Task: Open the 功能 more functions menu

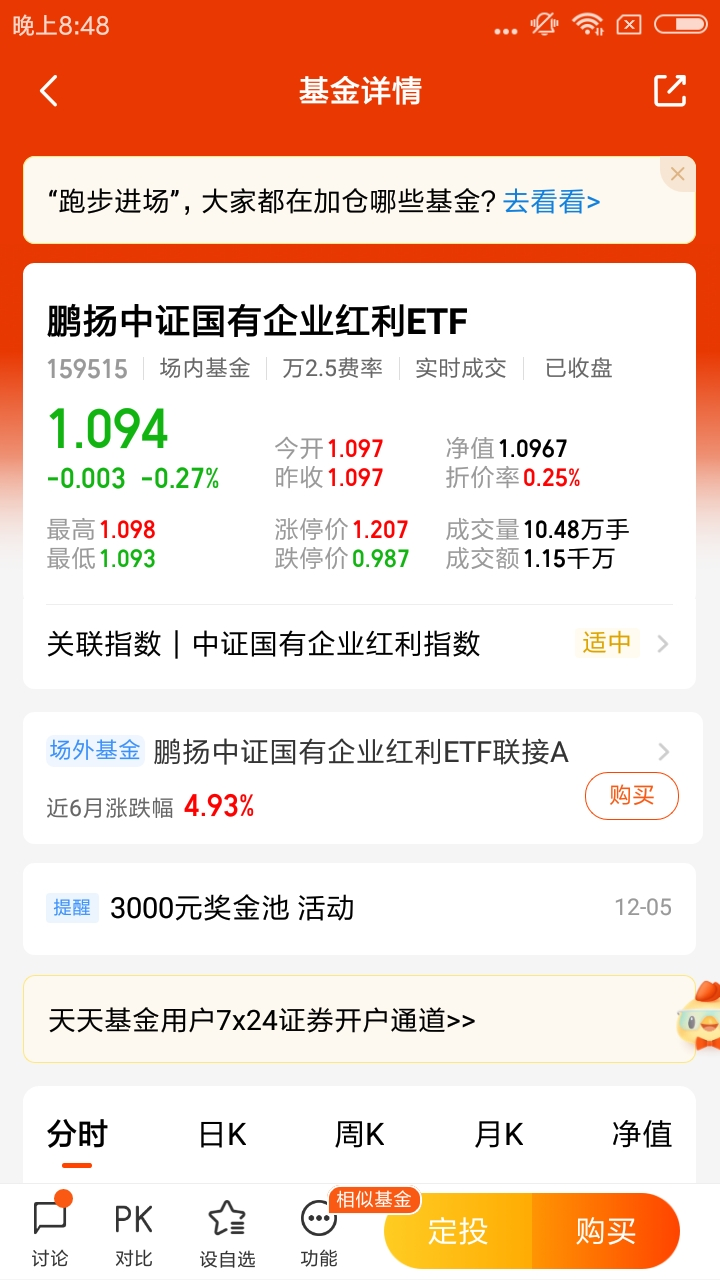Action: [x=317, y=1230]
